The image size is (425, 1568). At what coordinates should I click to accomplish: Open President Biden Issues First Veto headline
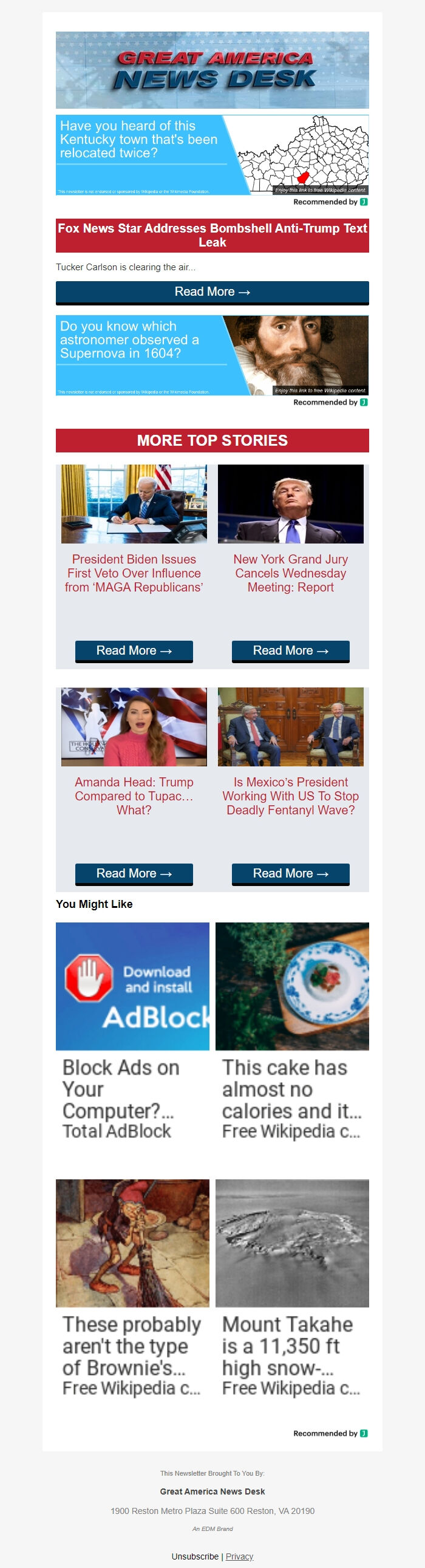pyautogui.click(x=134, y=573)
